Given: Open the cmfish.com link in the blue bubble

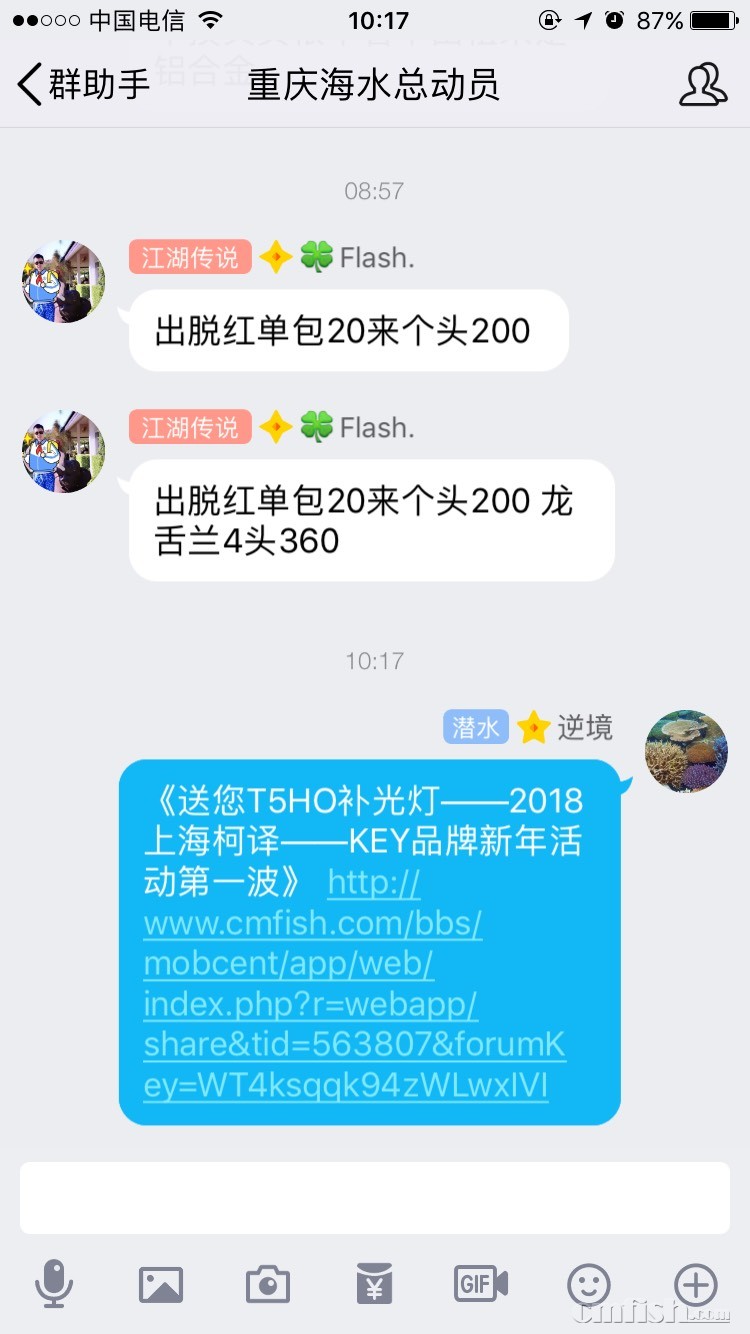Looking at the screenshot, I should (x=313, y=924).
